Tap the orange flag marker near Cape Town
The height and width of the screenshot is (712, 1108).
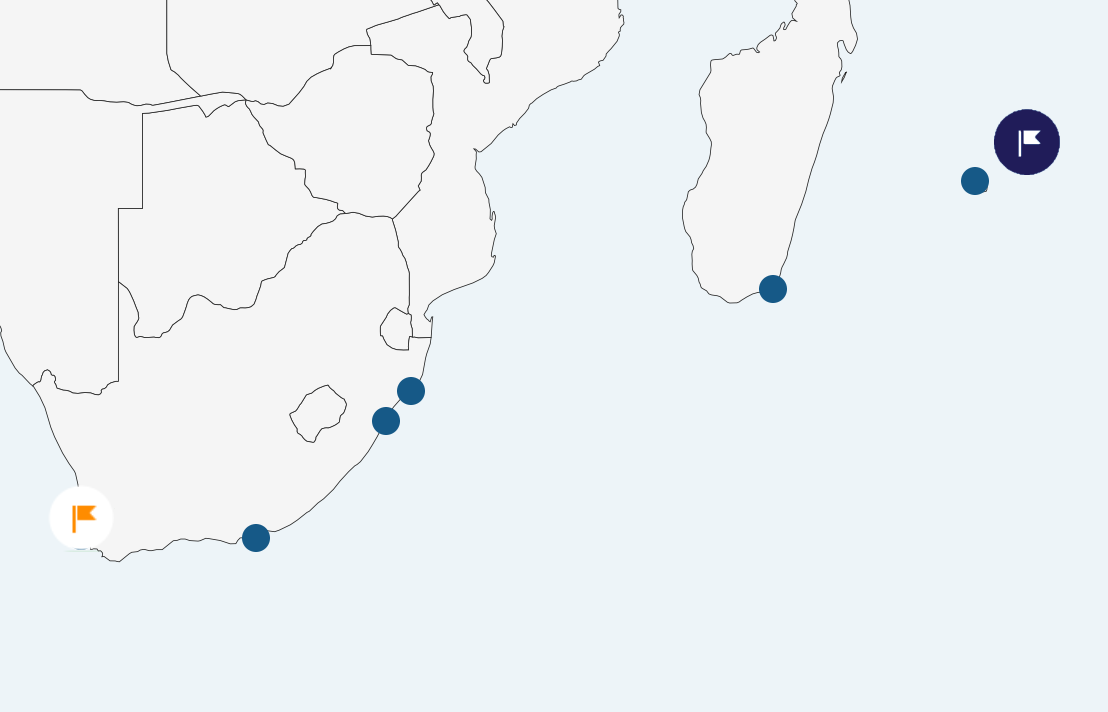click(81, 518)
